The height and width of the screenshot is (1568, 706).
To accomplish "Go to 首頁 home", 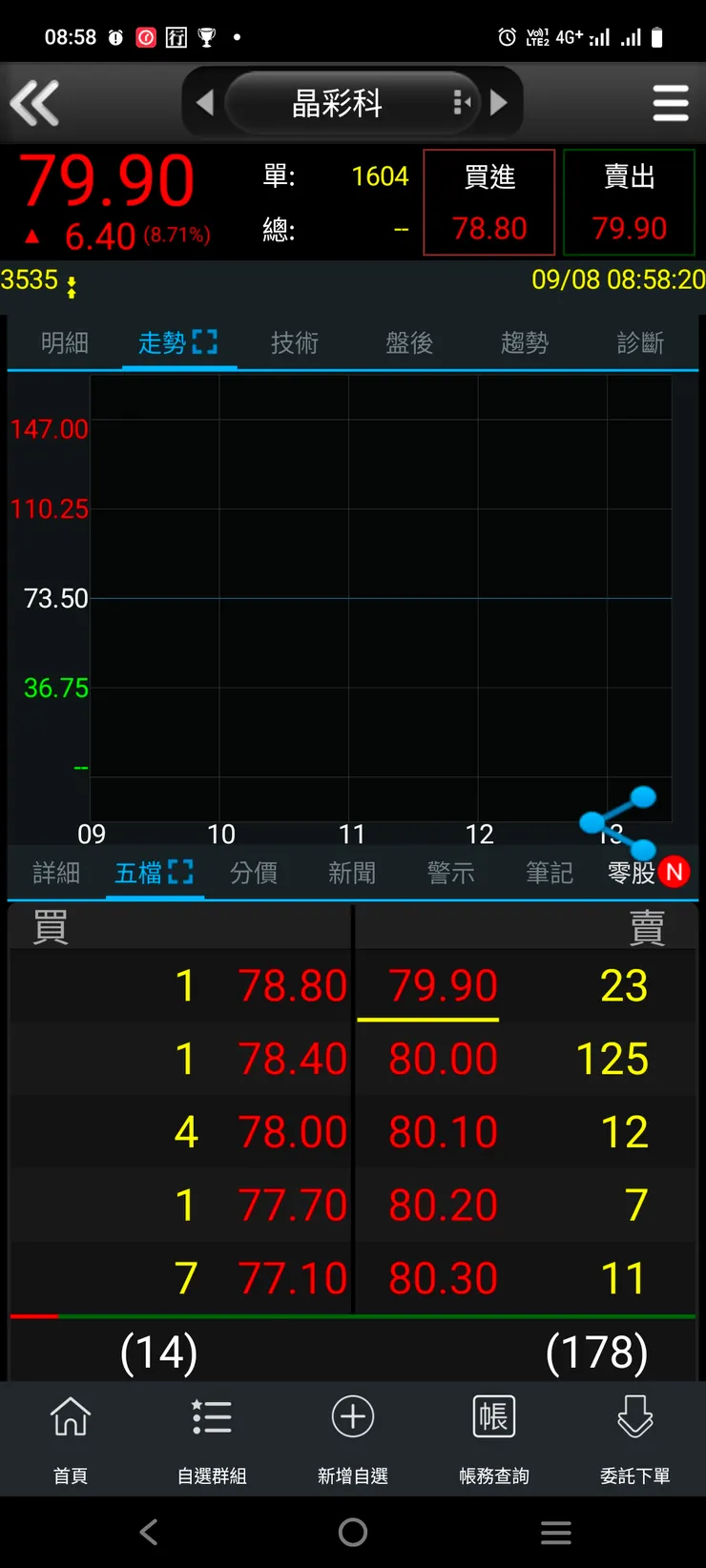I will (x=71, y=1437).
